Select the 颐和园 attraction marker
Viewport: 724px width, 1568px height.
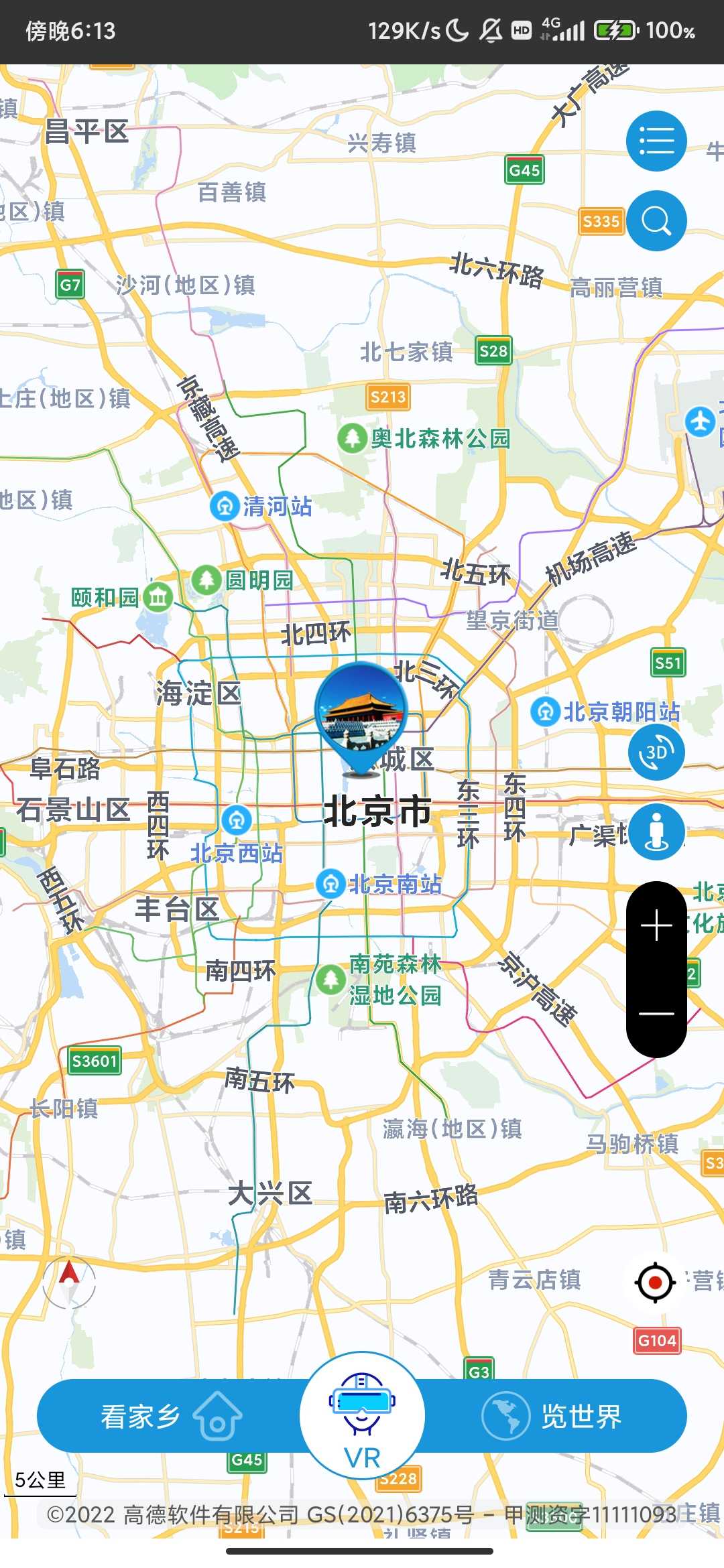[158, 596]
